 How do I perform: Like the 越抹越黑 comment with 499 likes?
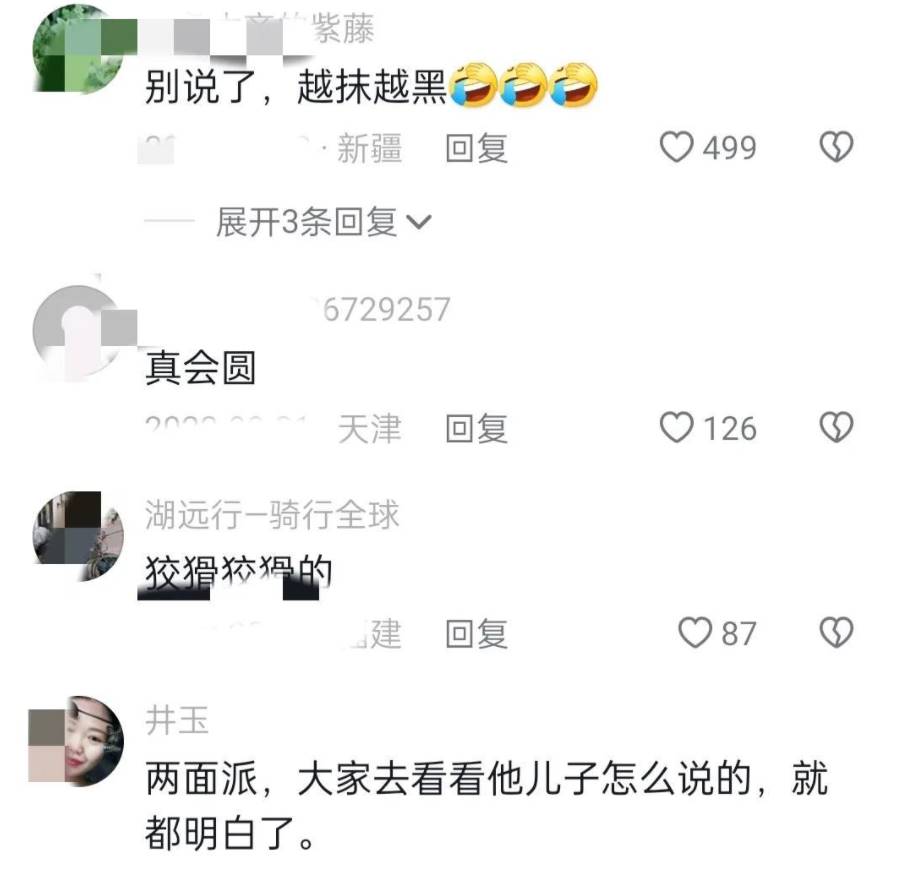coord(677,148)
